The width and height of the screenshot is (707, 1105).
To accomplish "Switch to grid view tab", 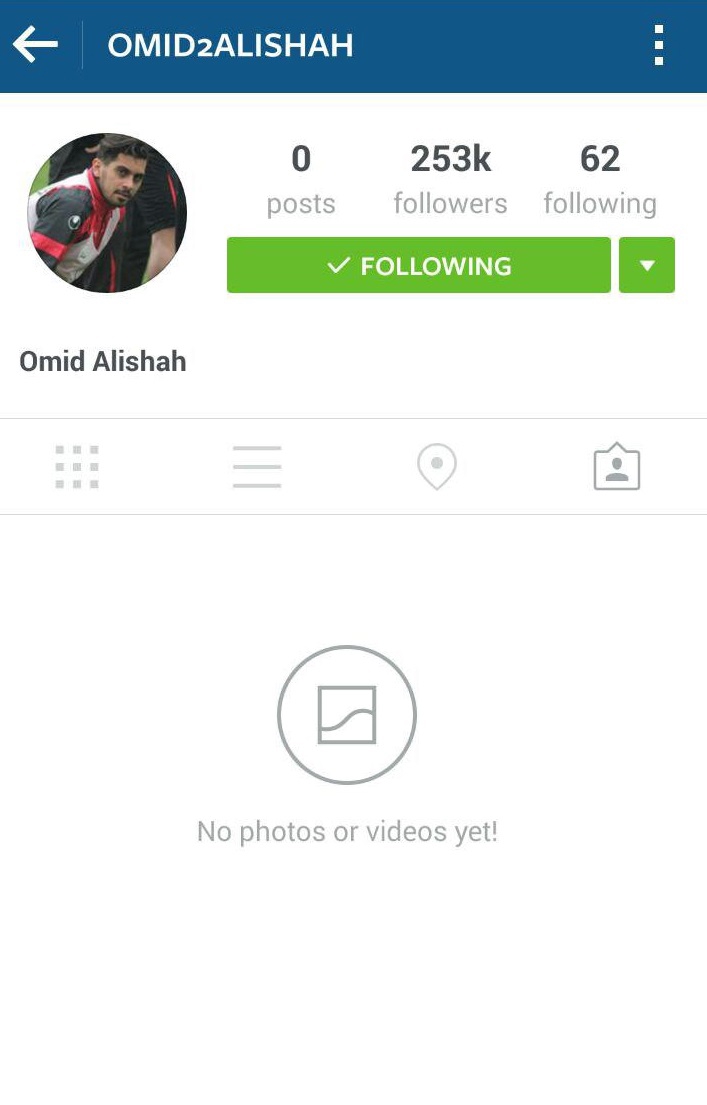I will click(77, 467).
